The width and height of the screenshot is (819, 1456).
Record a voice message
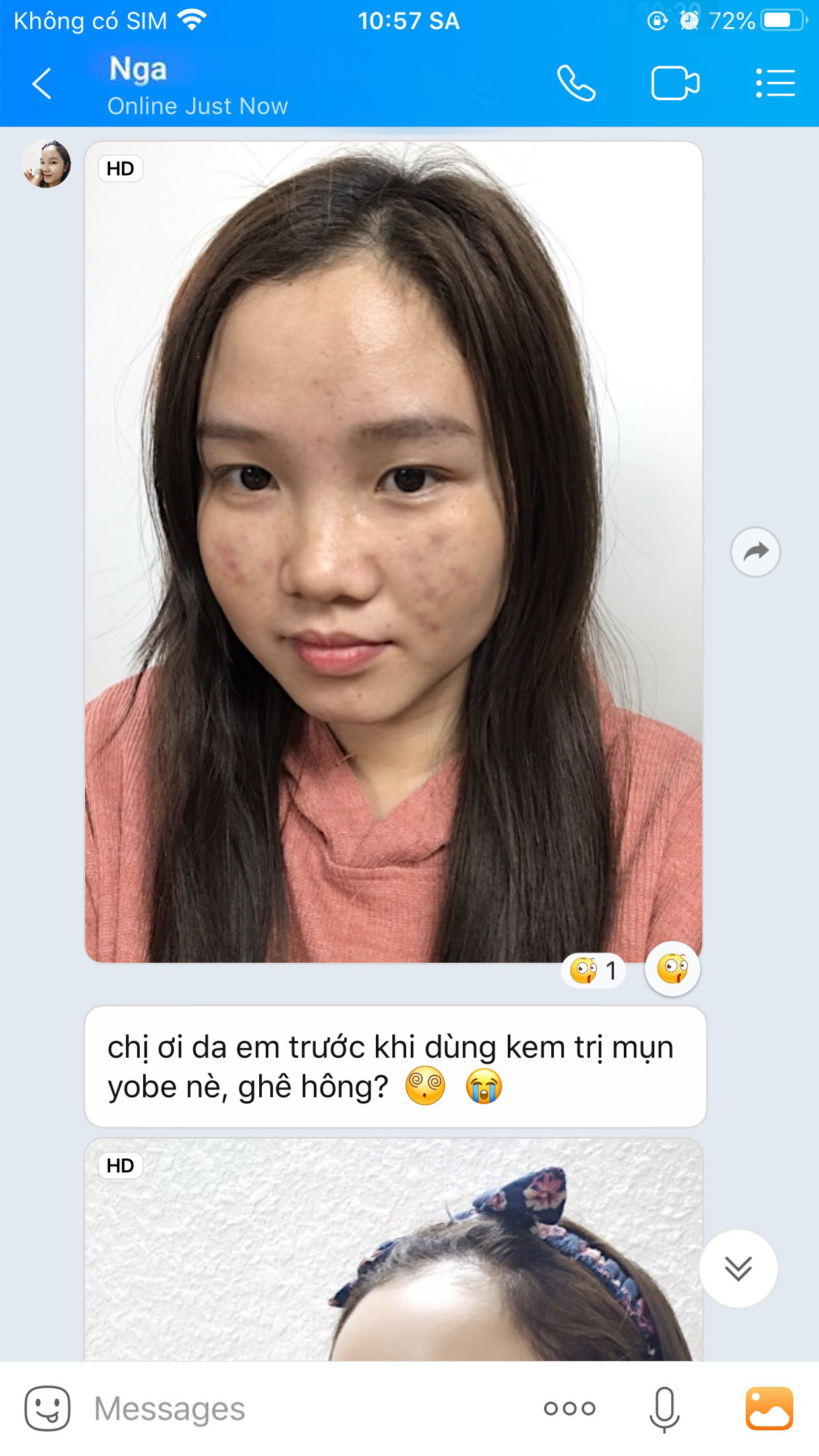(664, 1409)
